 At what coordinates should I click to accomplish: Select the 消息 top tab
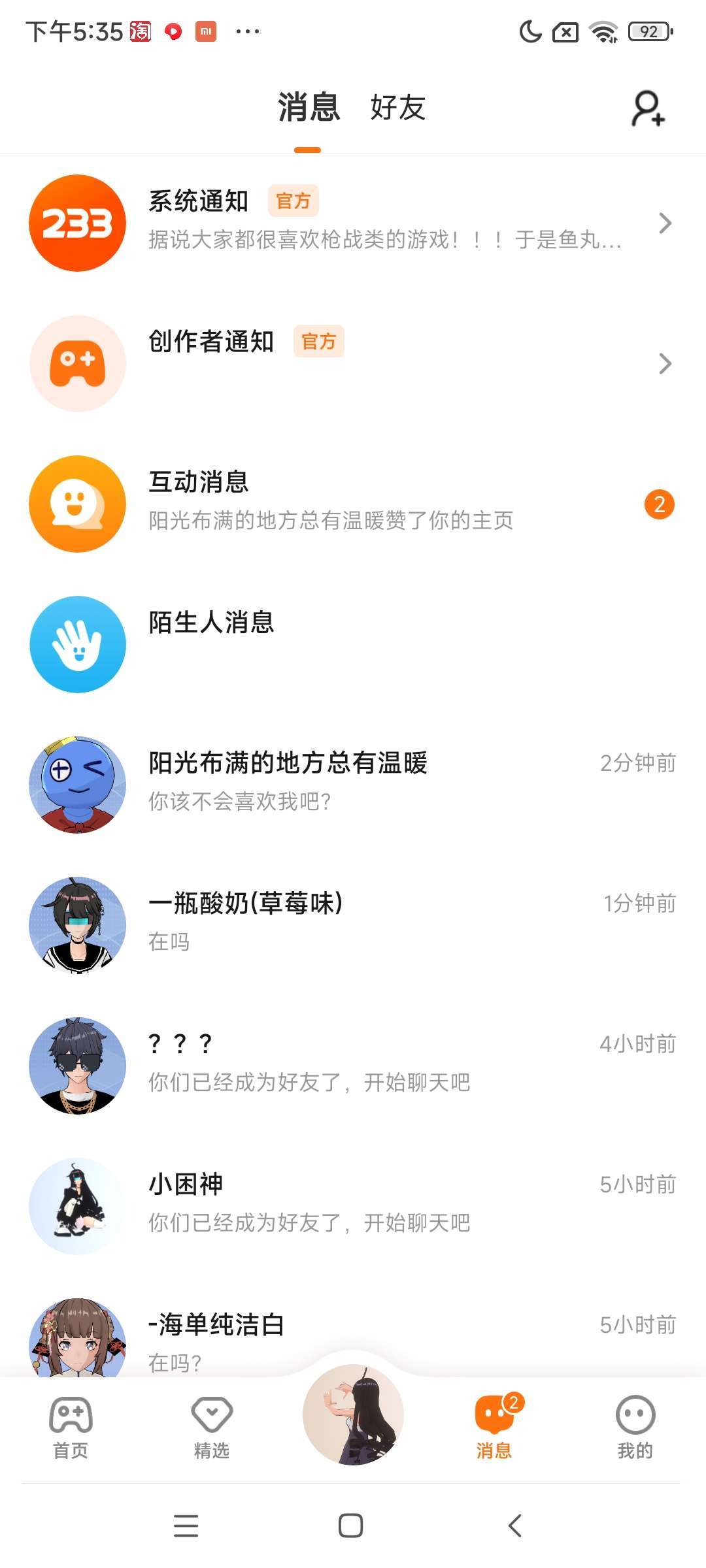(309, 108)
